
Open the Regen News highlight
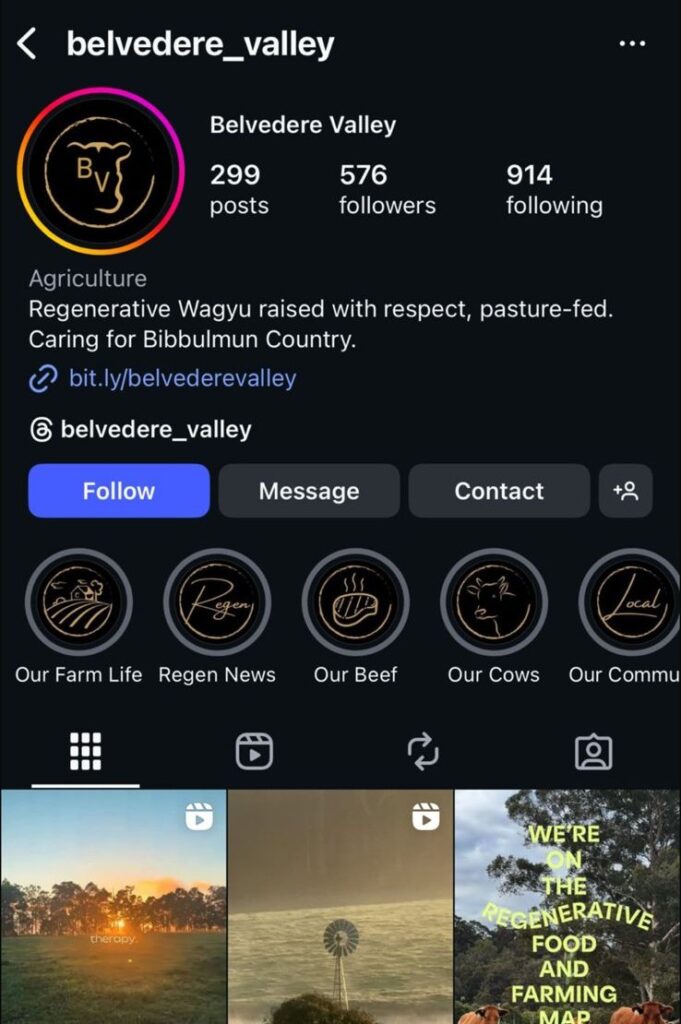point(217,602)
